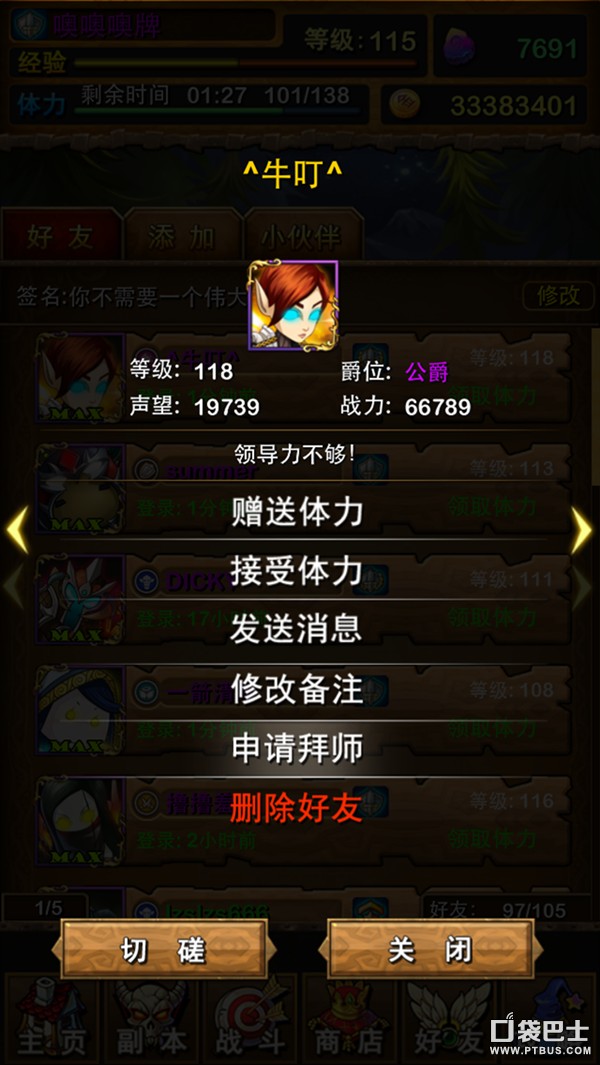
Task: Tap 申请拜师 to request apprenticeship
Action: [x=297, y=747]
